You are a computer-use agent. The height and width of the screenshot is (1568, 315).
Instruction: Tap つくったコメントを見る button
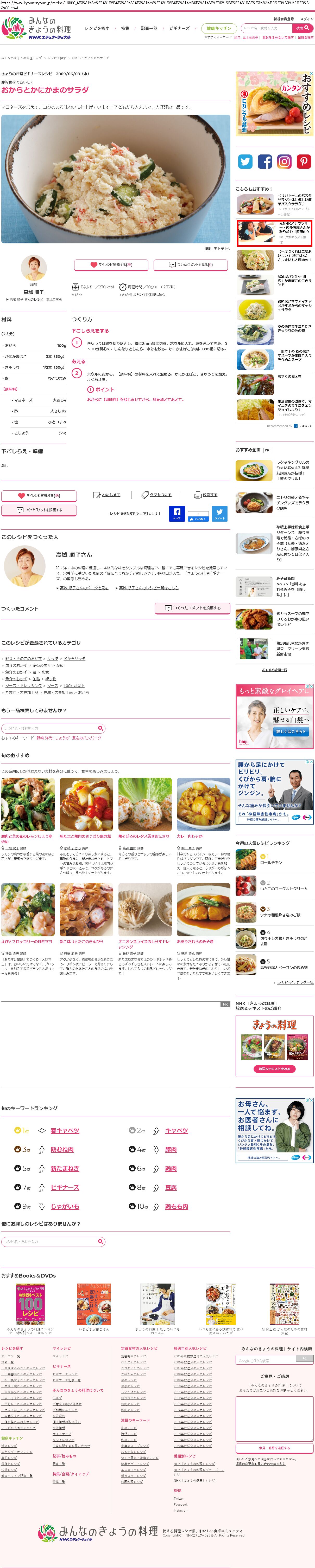[191, 265]
